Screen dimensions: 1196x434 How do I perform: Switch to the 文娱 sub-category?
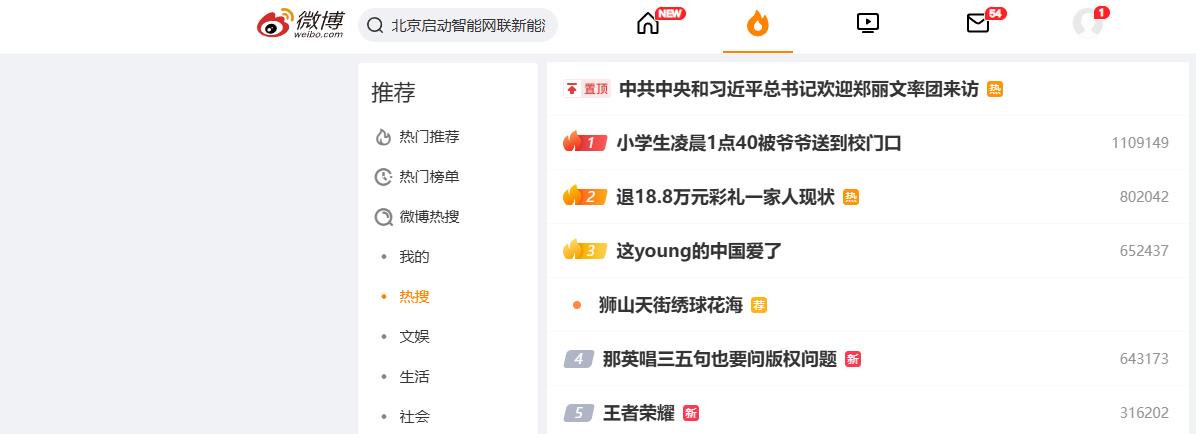[414, 337]
